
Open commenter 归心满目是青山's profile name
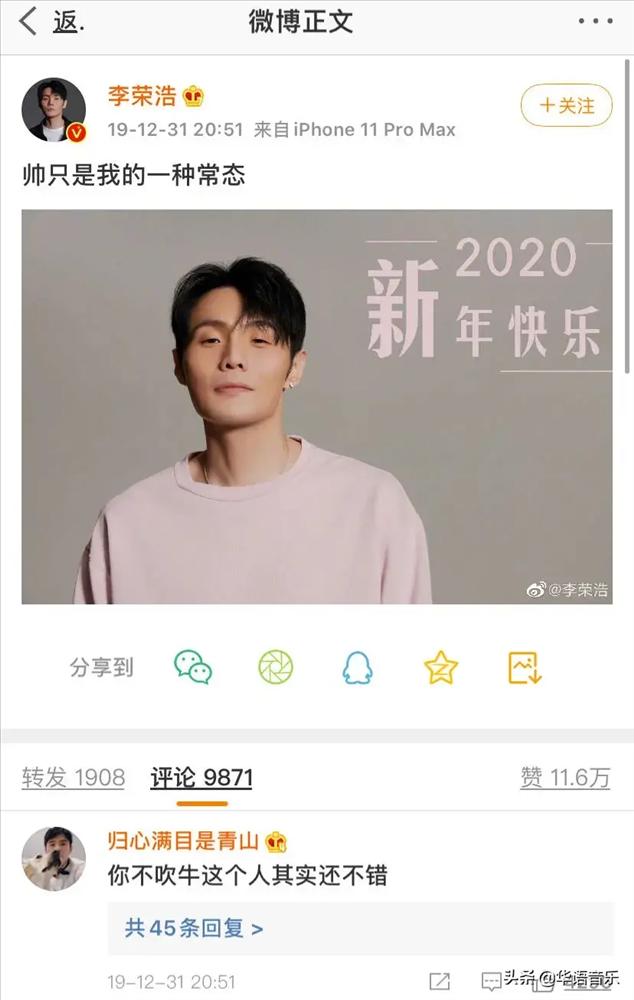pyautogui.click(x=184, y=842)
